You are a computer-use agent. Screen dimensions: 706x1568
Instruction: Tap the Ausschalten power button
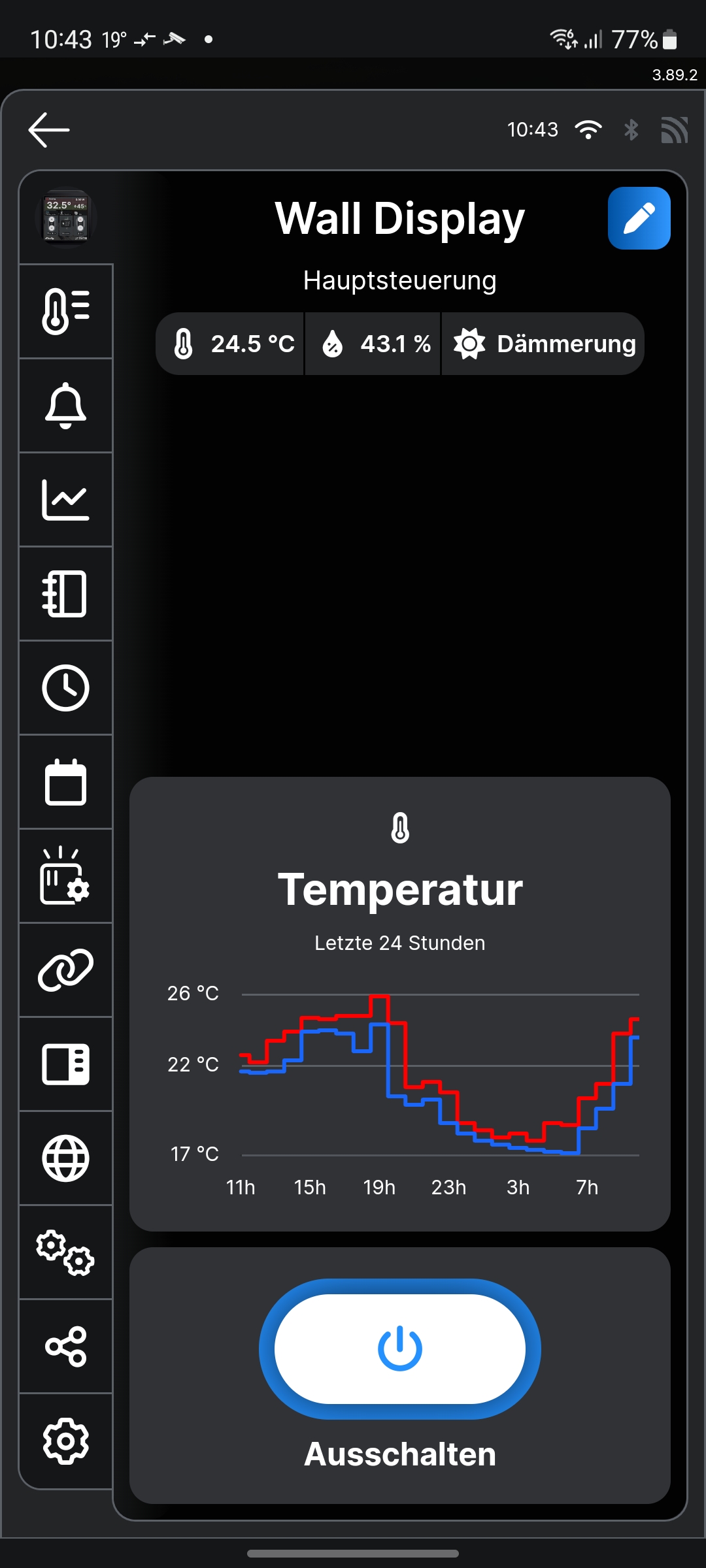(399, 1348)
